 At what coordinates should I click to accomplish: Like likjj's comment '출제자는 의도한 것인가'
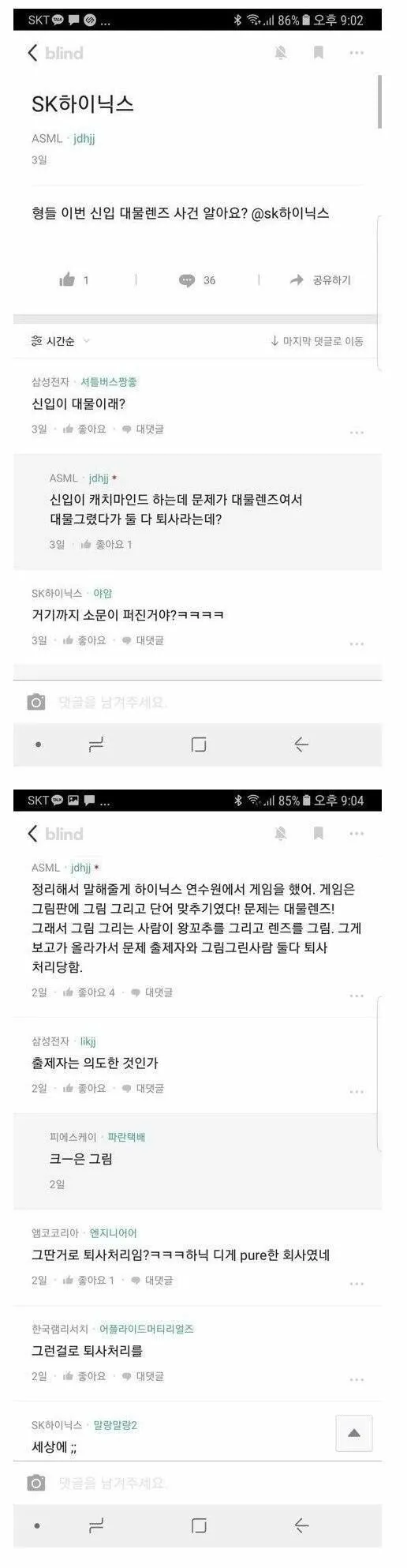click(84, 1088)
